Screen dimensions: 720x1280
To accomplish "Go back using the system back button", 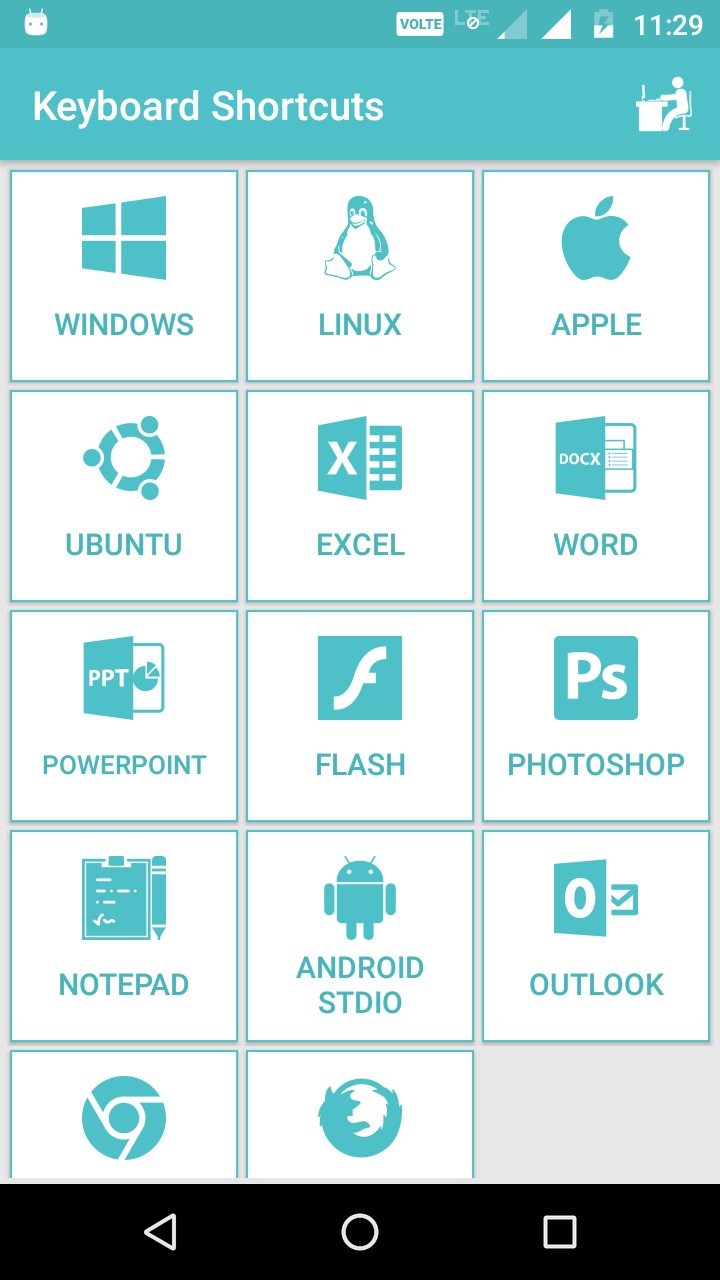I will pos(160,1232).
